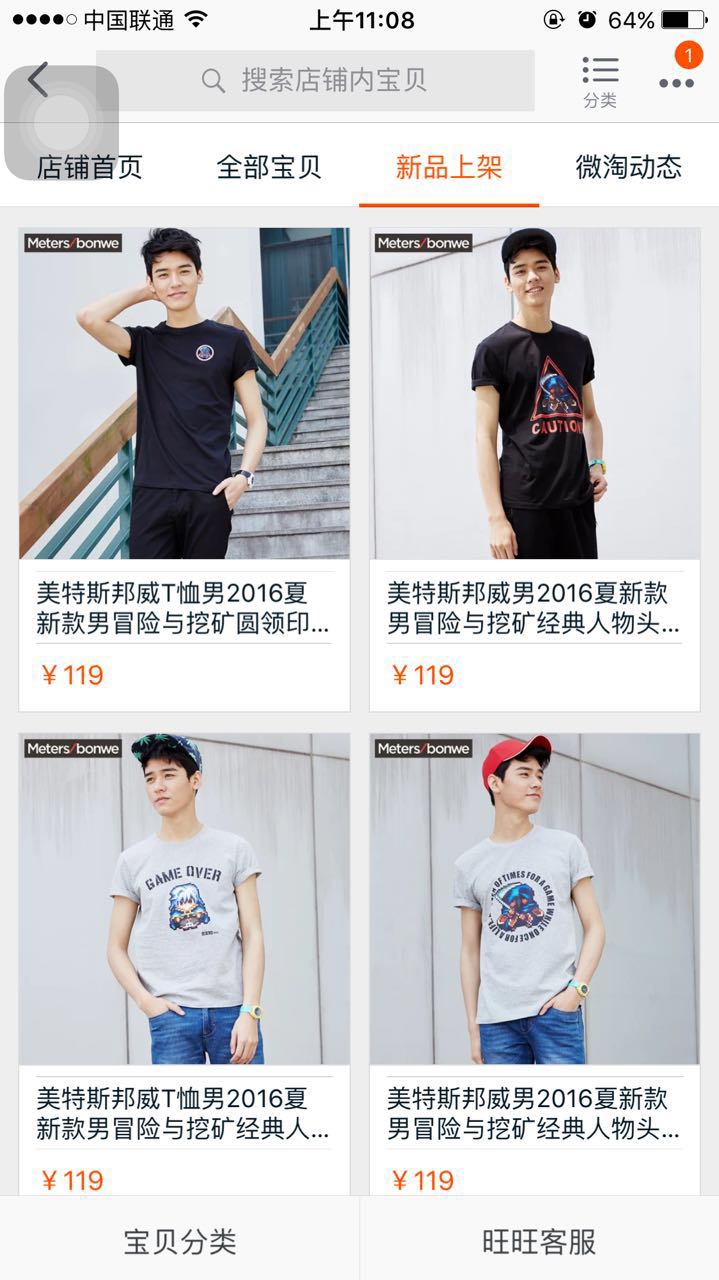Screen dimensions: 719x1280
Task: Open the navy T-shirt product on the staircase
Action: tap(184, 394)
